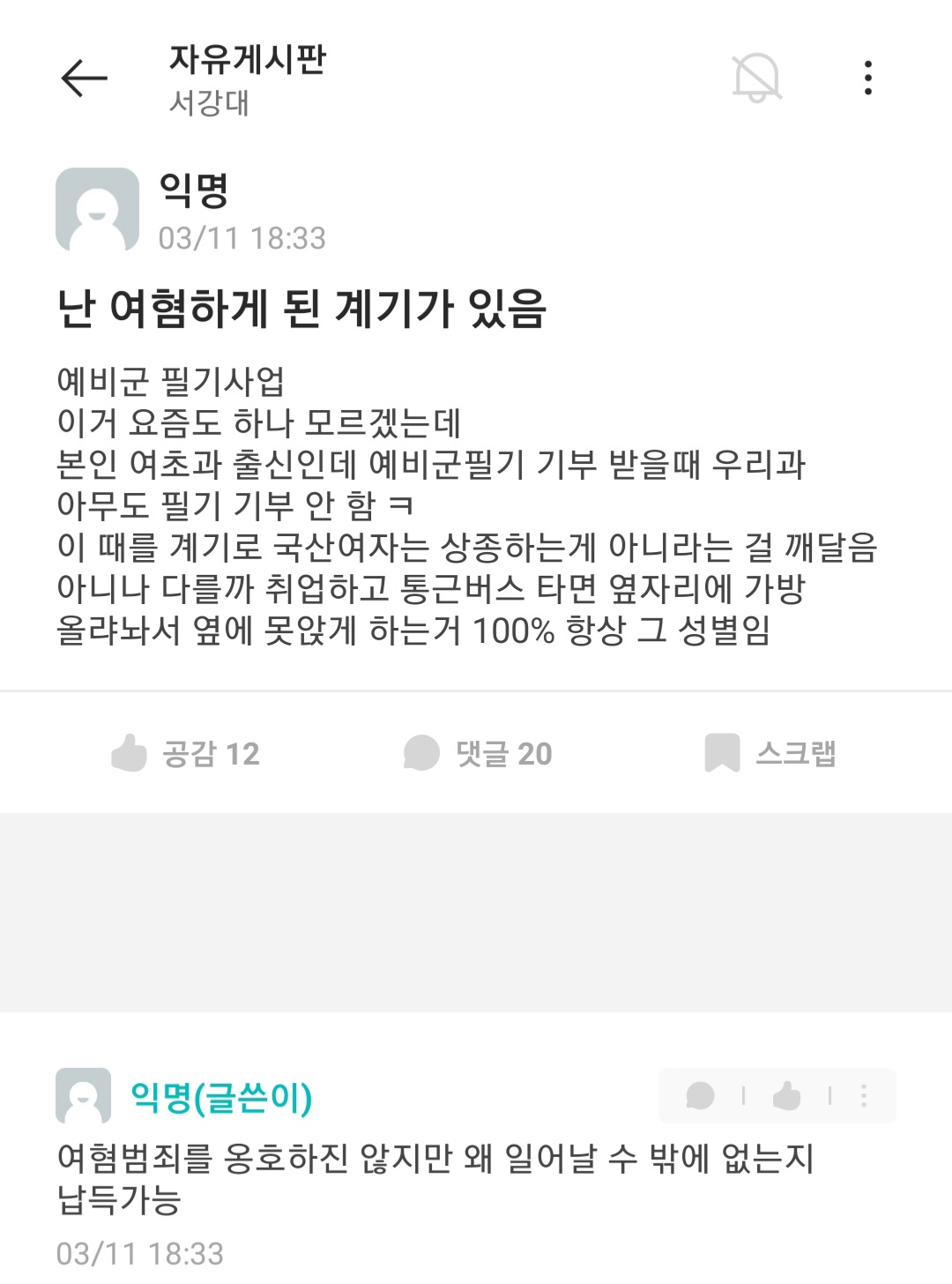Reply to the 익명(글쓴이) comment
952x1284 pixels.
[700, 1095]
